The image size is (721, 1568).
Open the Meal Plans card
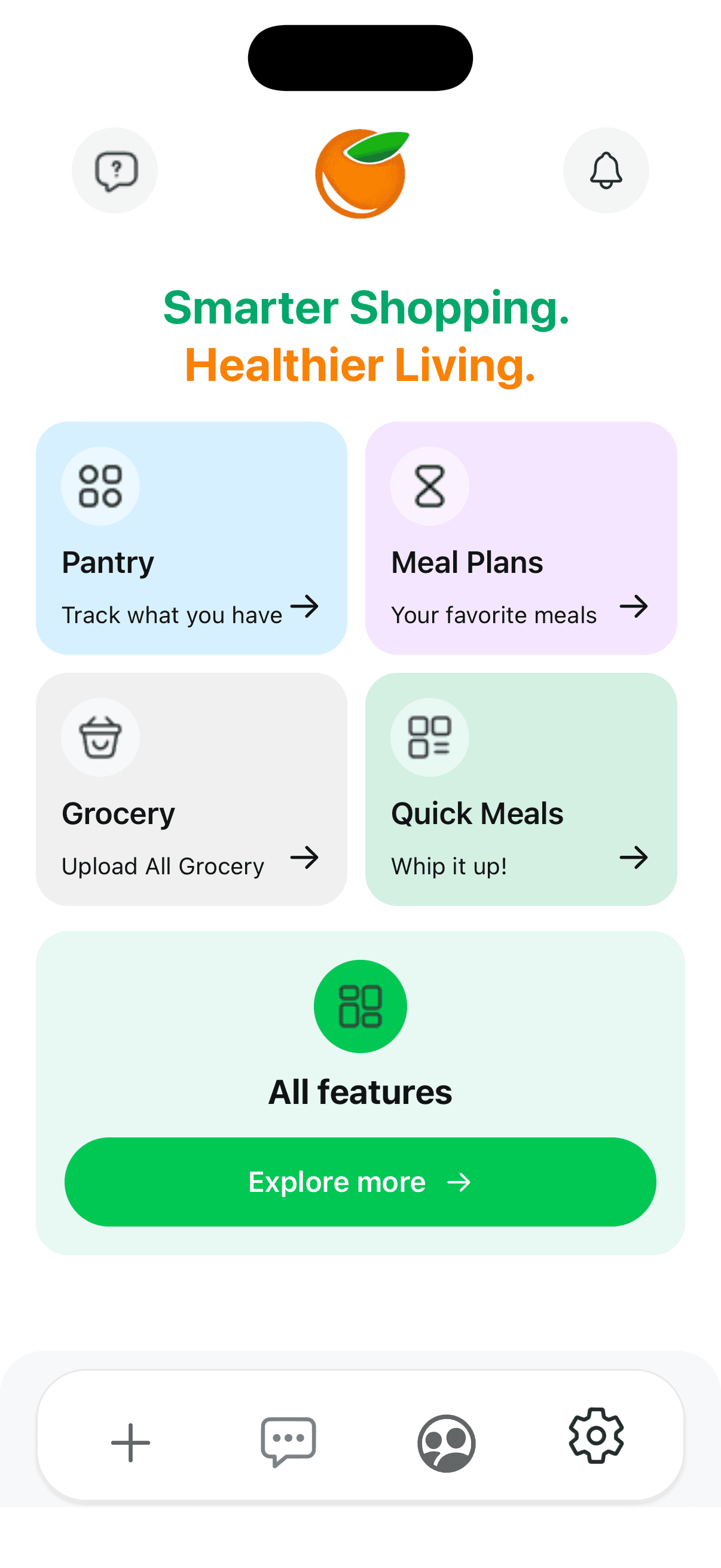(521, 538)
